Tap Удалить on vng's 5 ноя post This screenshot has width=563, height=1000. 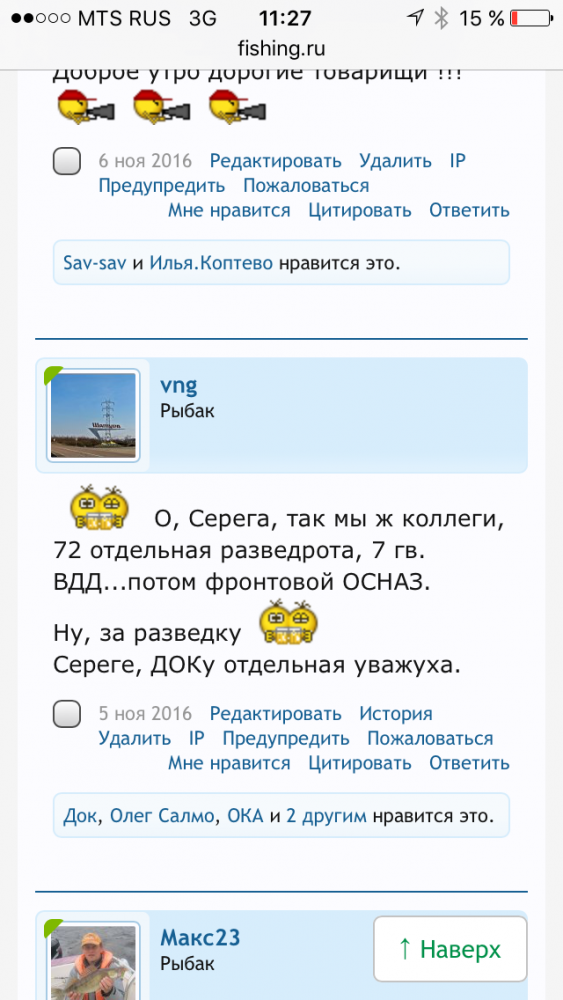pos(135,739)
